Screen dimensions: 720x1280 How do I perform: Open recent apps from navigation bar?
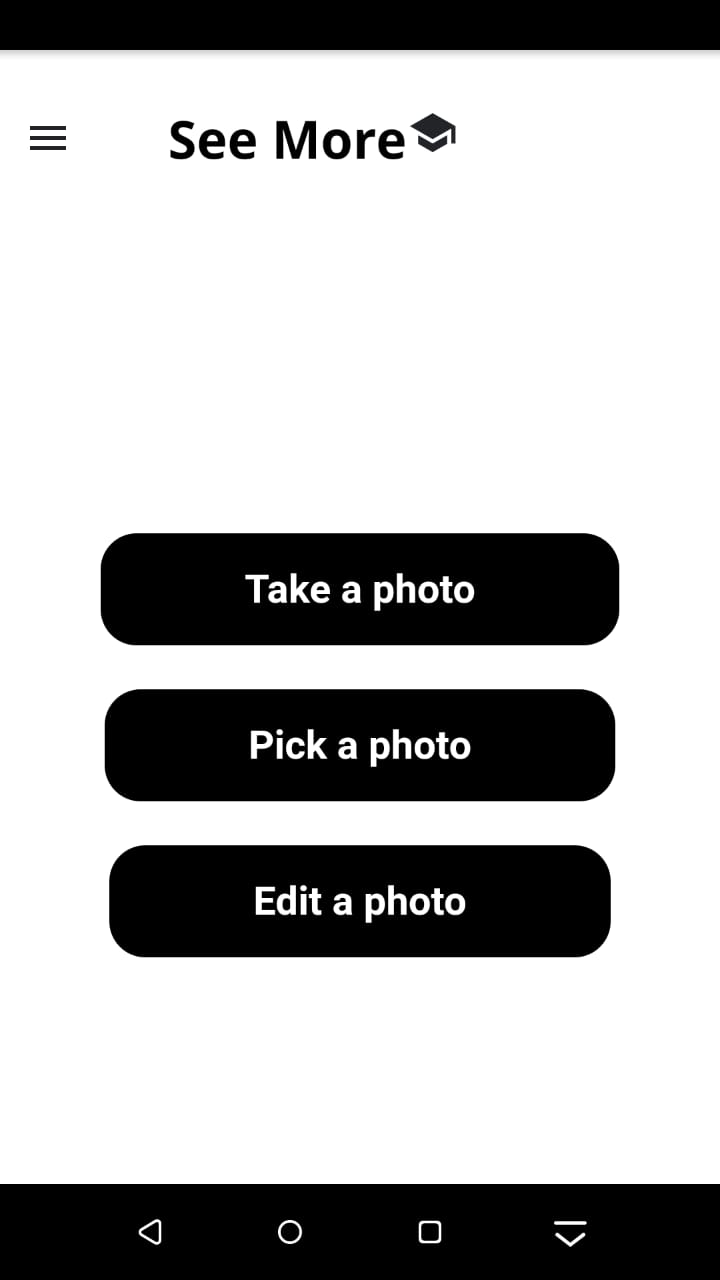(x=430, y=1231)
